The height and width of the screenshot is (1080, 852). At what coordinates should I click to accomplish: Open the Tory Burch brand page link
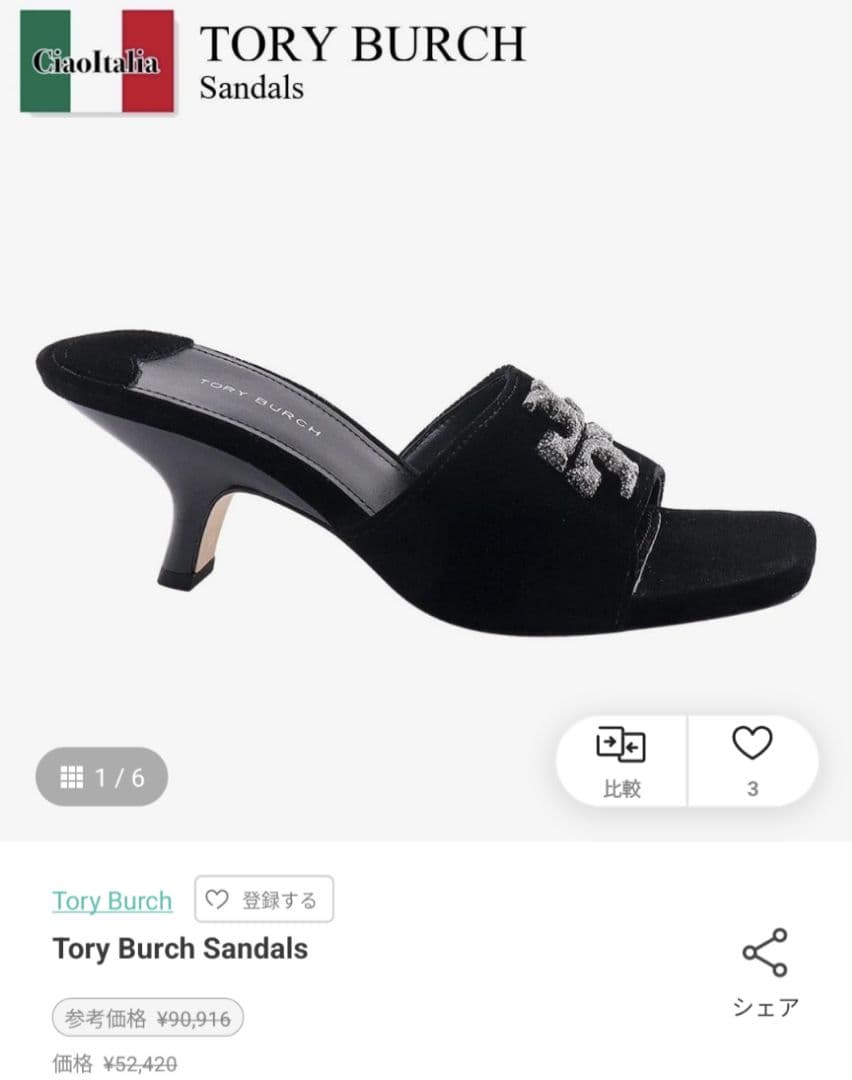pyautogui.click(x=111, y=901)
